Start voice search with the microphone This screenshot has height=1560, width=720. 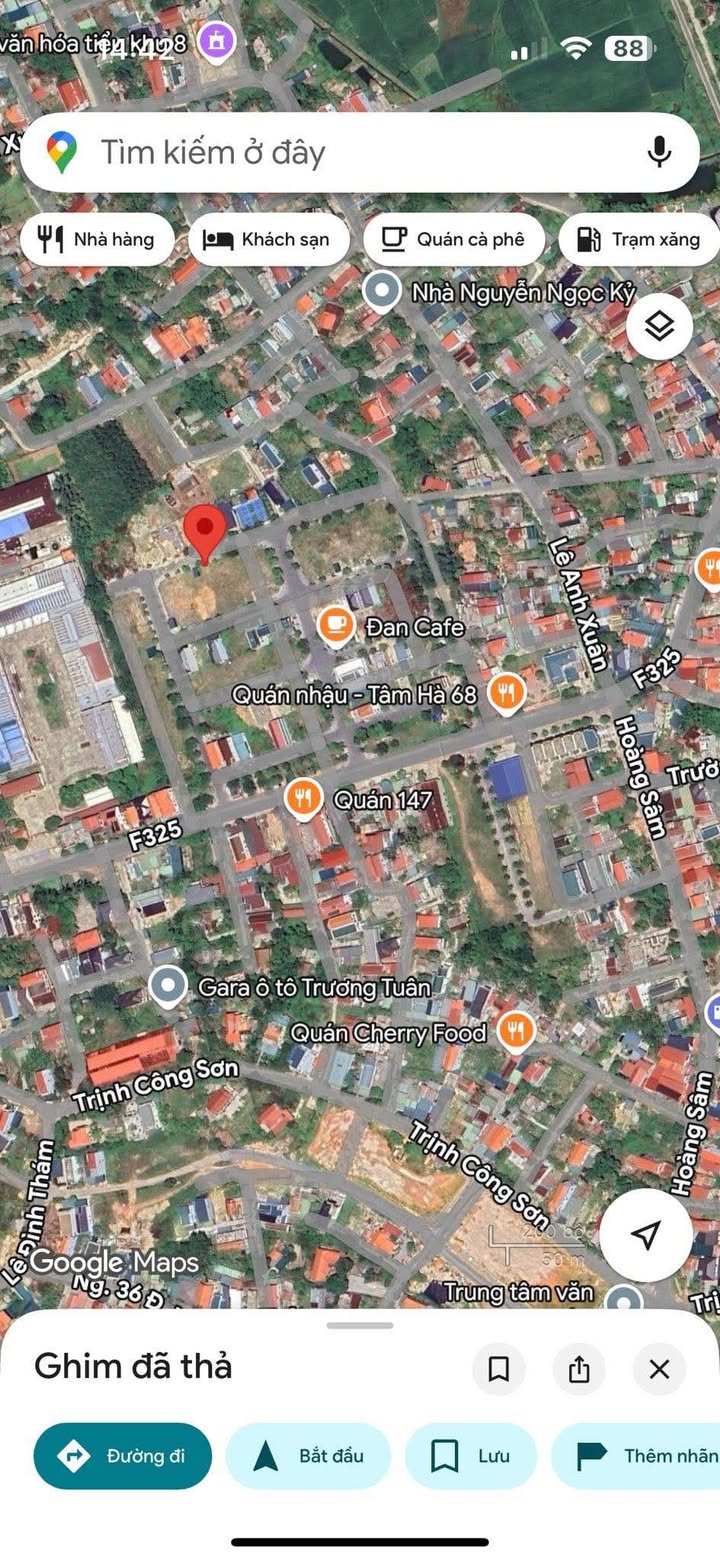coord(658,152)
